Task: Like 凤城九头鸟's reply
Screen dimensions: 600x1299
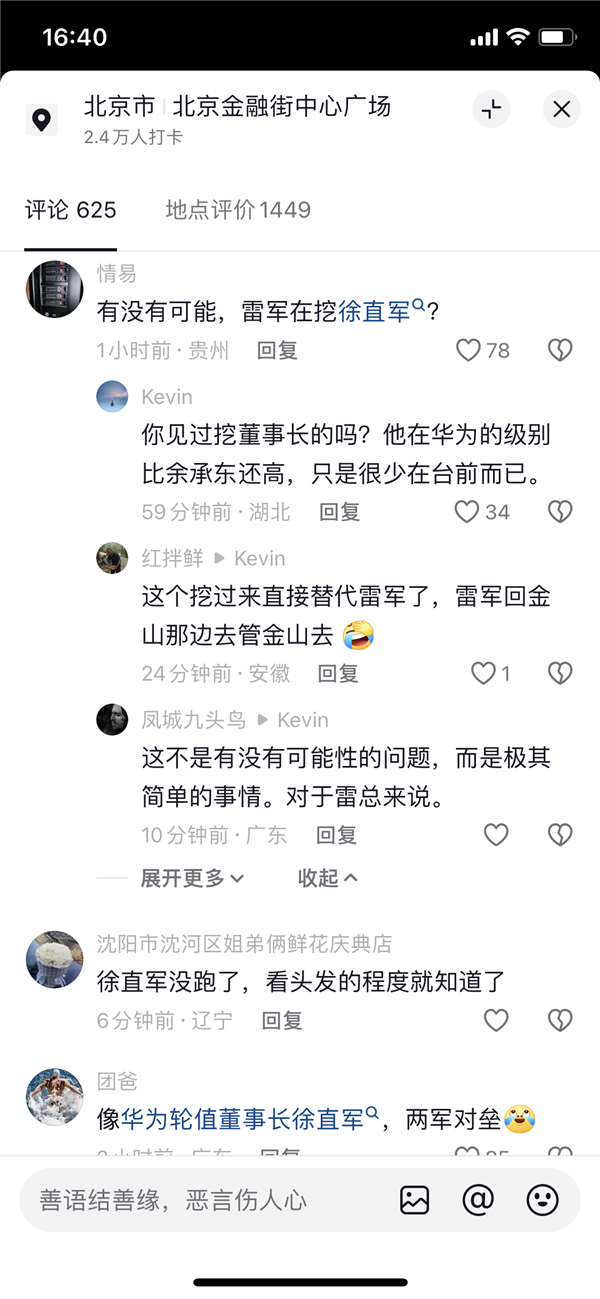Action: point(496,834)
